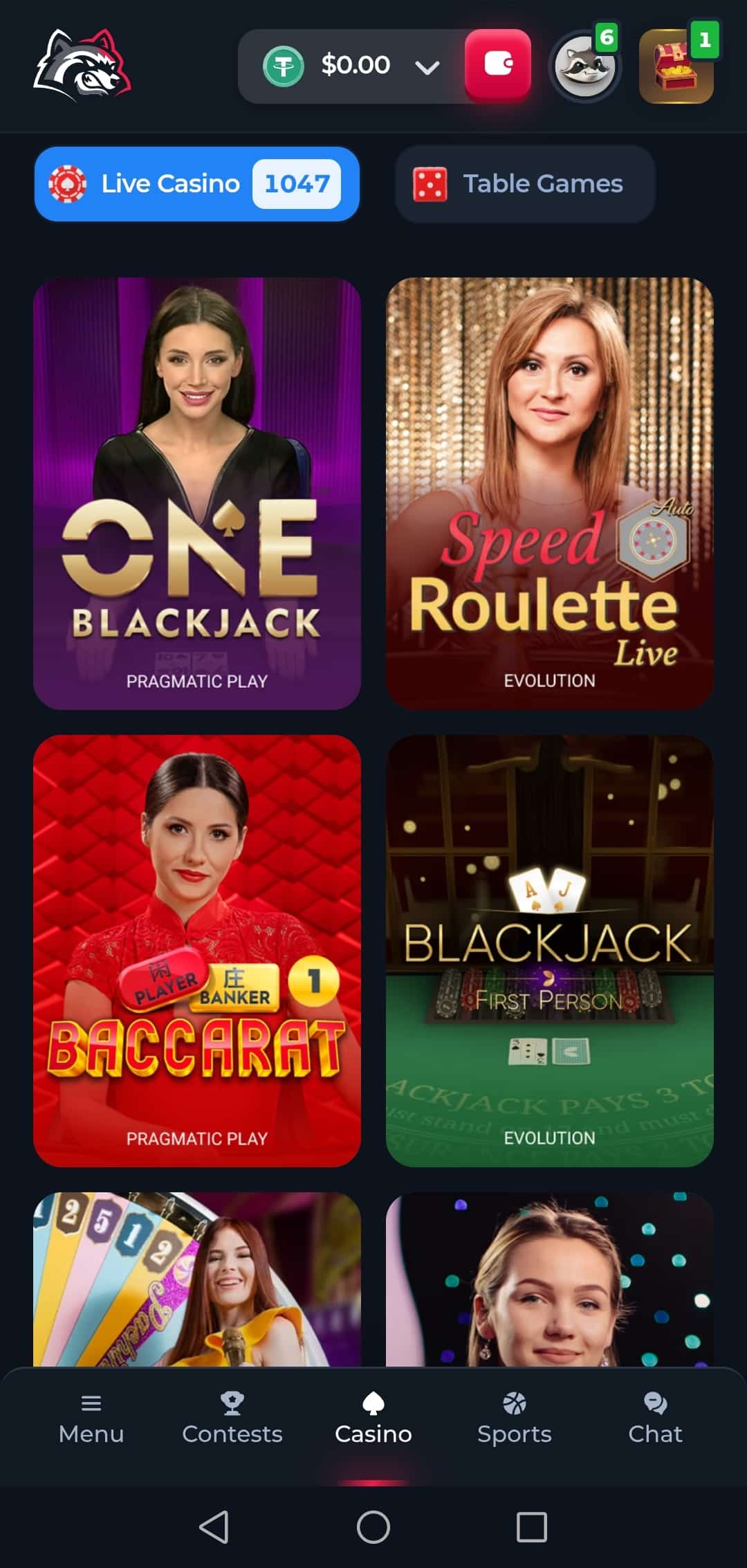
Task: Go to the Contests tab
Action: 232,1420
